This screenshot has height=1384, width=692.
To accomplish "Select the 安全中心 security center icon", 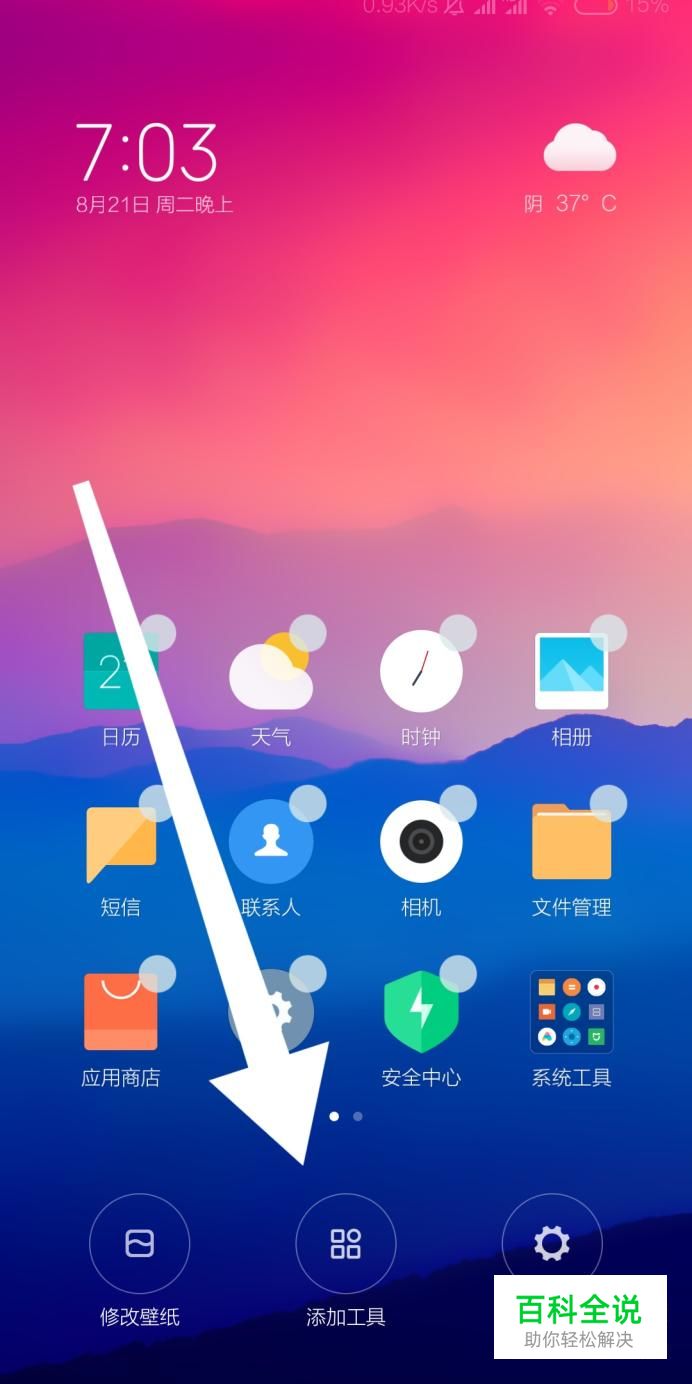I will click(421, 1012).
